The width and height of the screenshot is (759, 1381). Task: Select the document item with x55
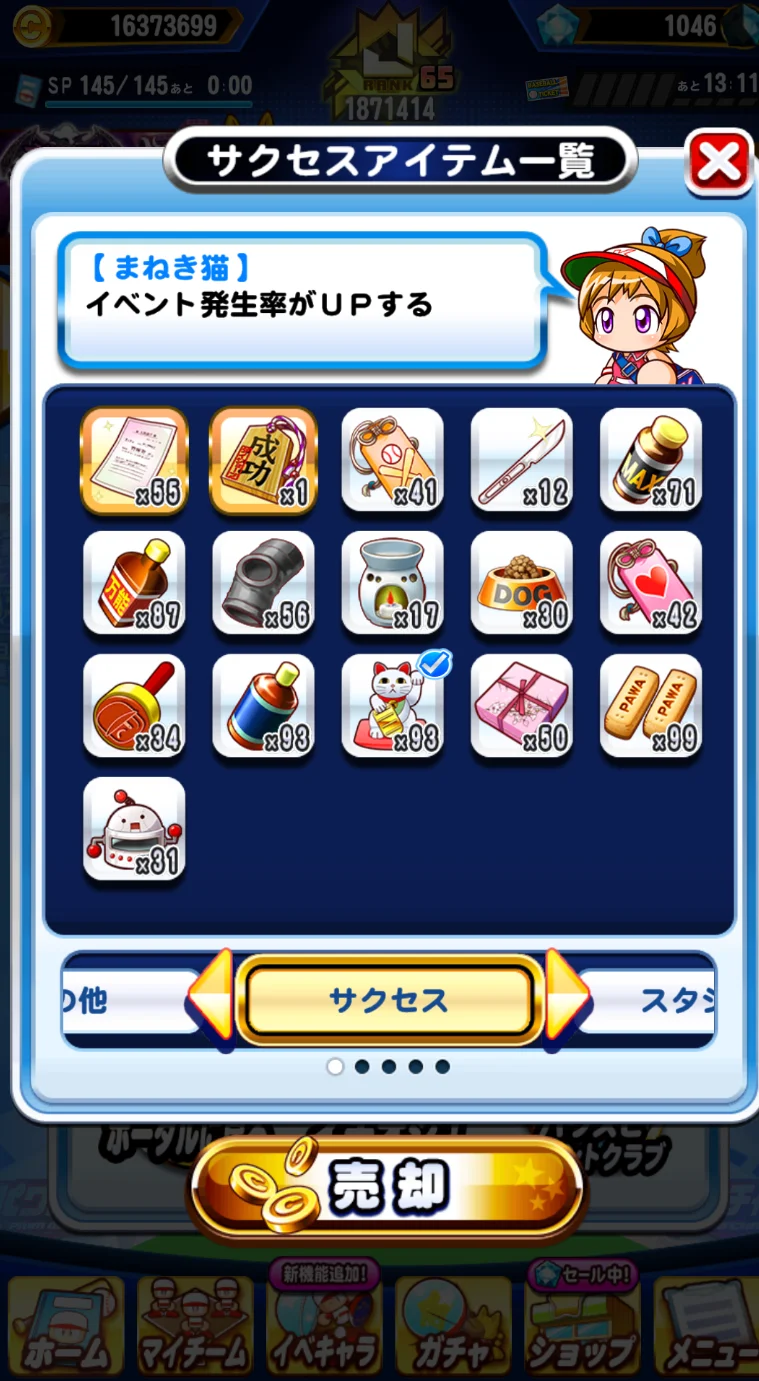(x=134, y=460)
